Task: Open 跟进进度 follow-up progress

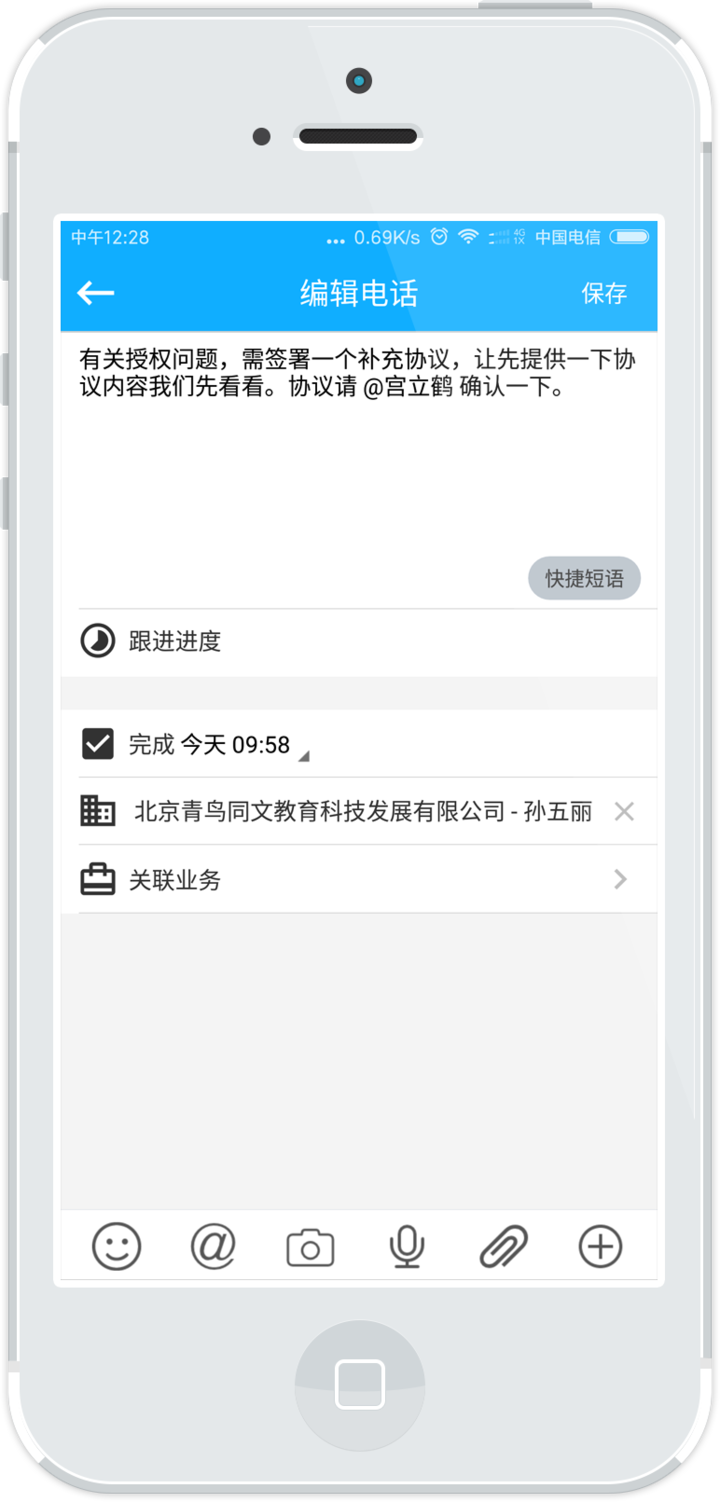Action: 175,641
